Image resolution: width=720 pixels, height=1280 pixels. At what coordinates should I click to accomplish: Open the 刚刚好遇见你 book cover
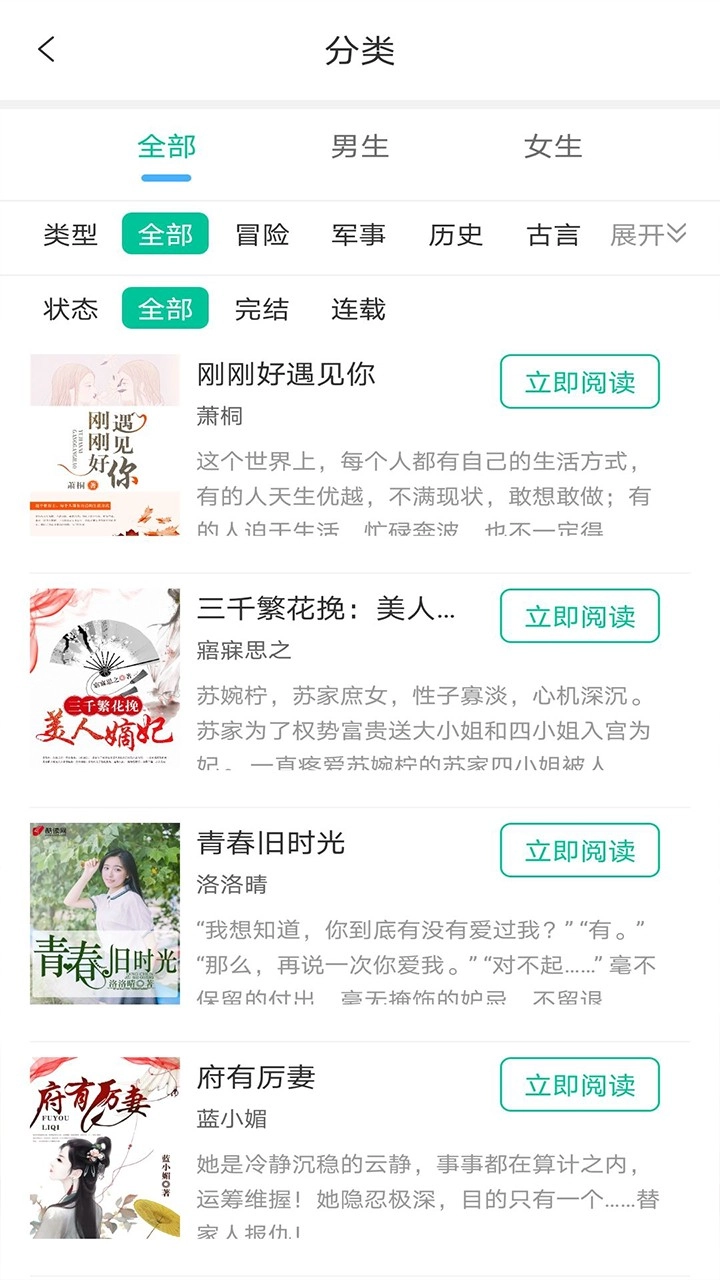[105, 444]
